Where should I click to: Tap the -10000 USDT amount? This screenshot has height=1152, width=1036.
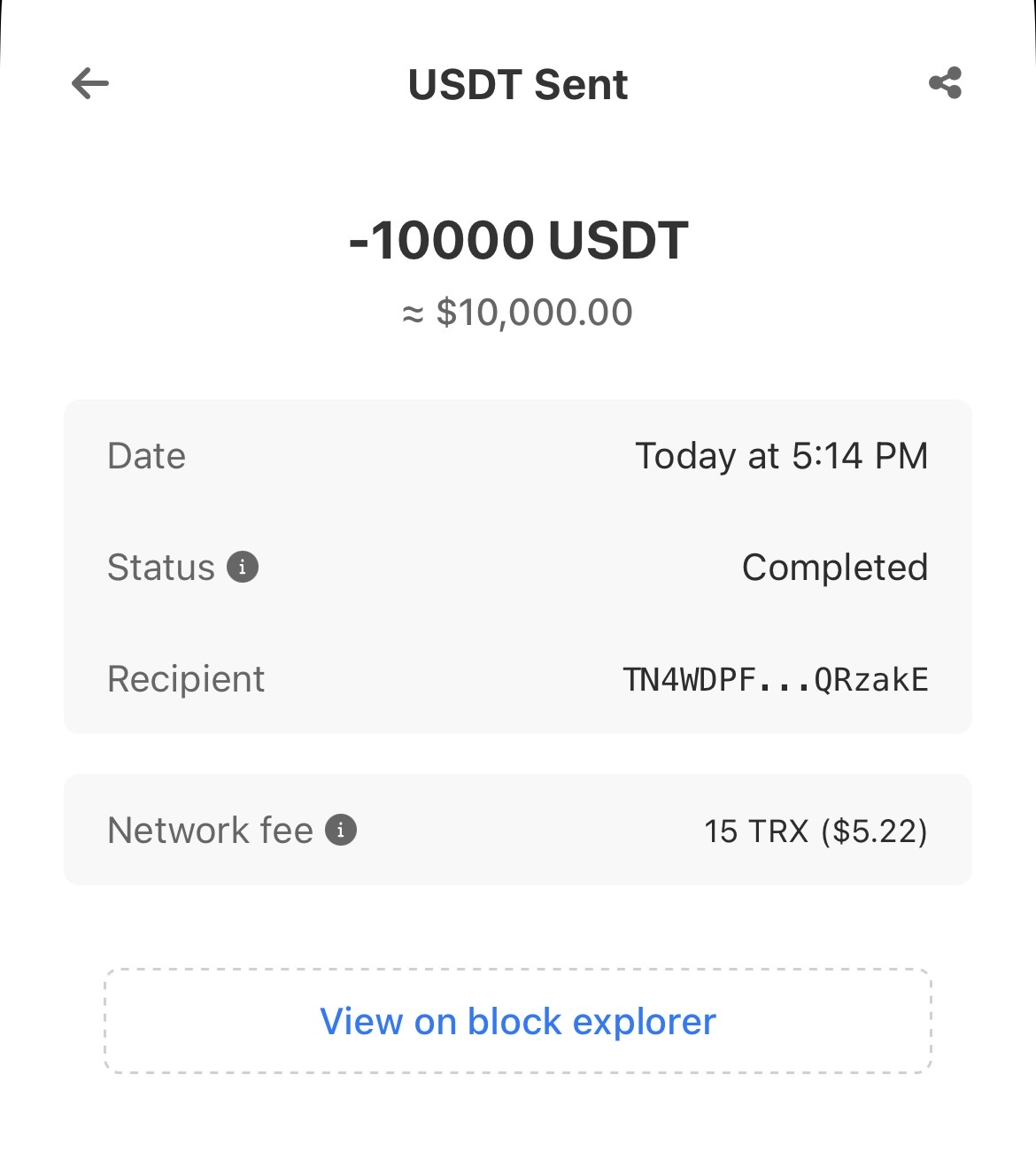(x=518, y=240)
